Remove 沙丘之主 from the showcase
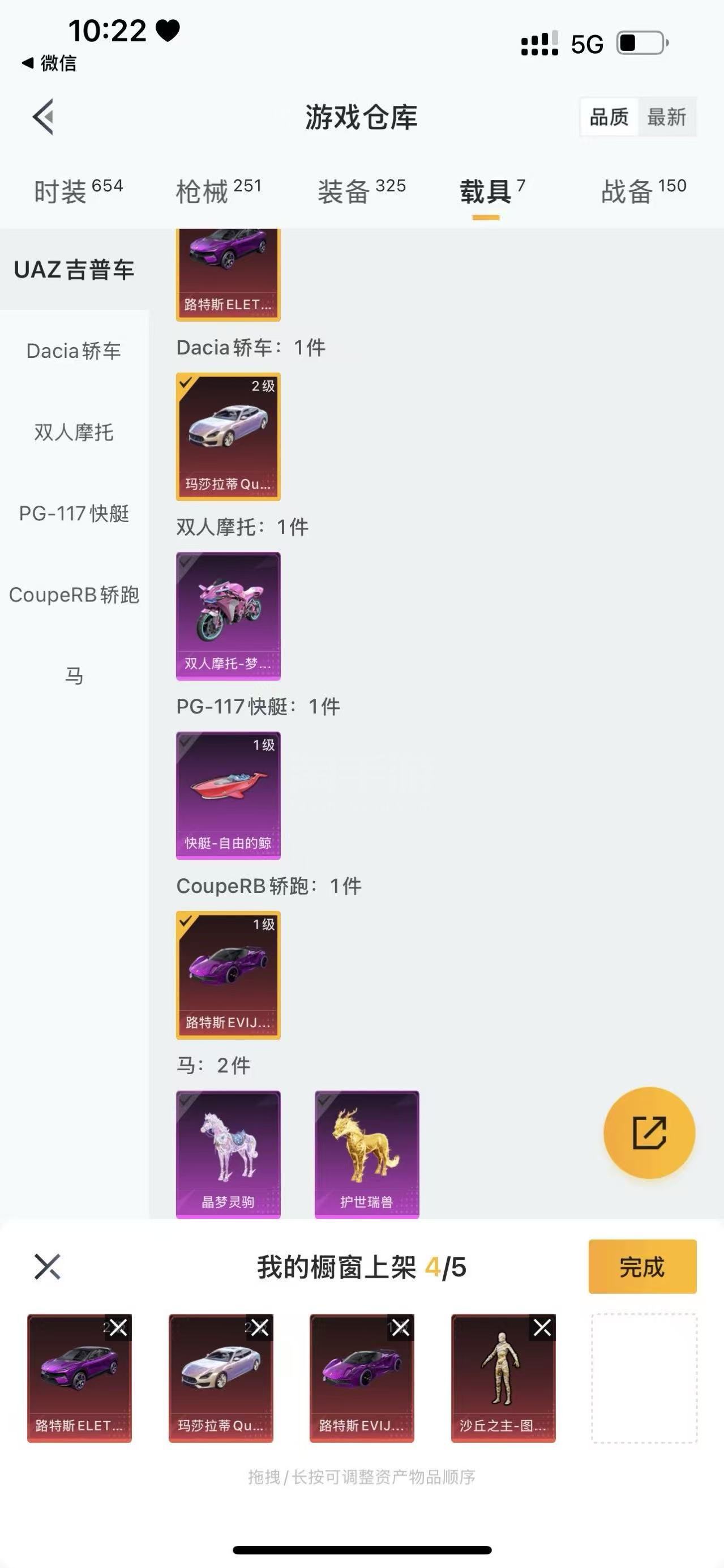The width and height of the screenshot is (724, 1568). (x=542, y=1327)
